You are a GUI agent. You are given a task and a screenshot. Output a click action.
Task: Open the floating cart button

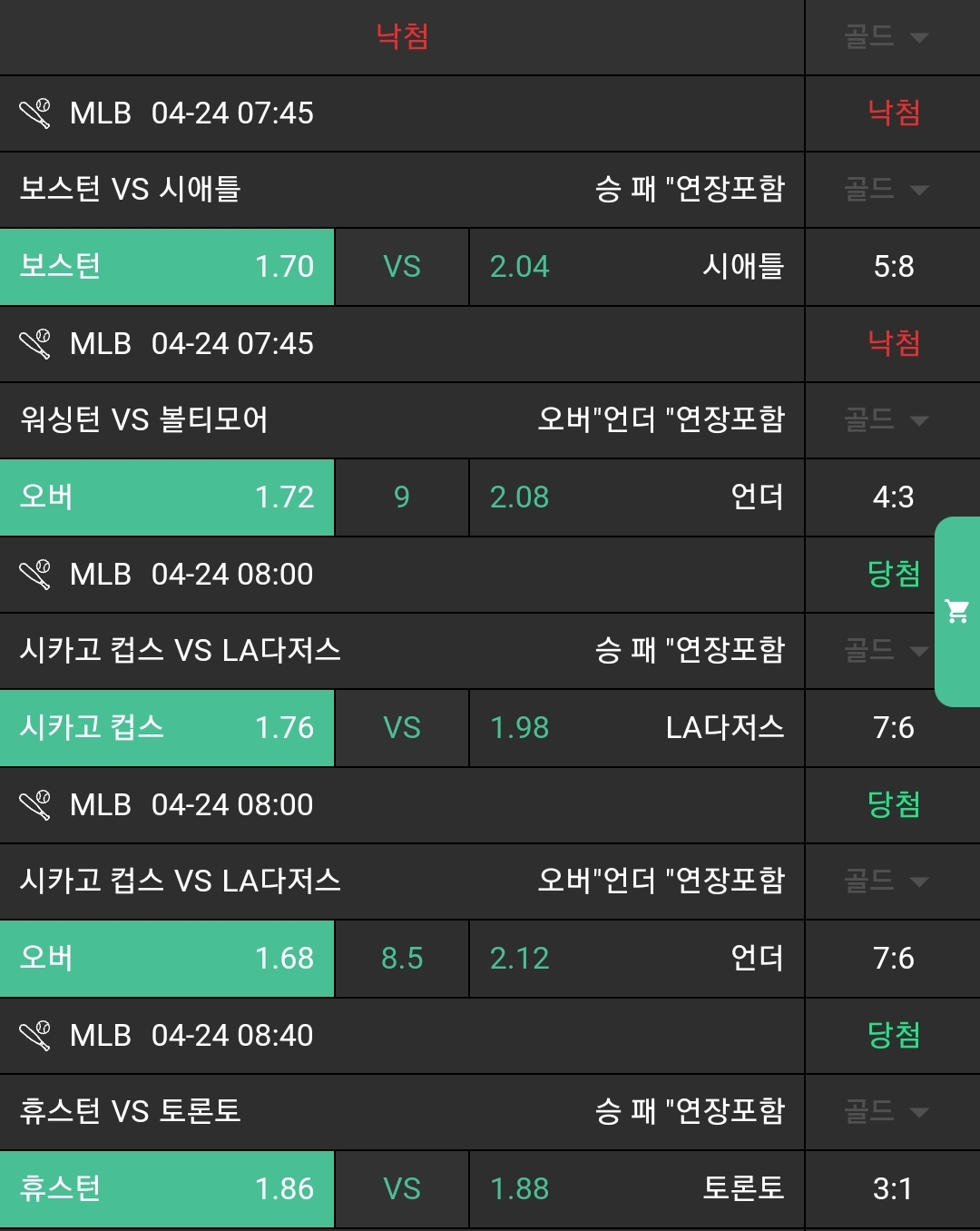point(957,611)
